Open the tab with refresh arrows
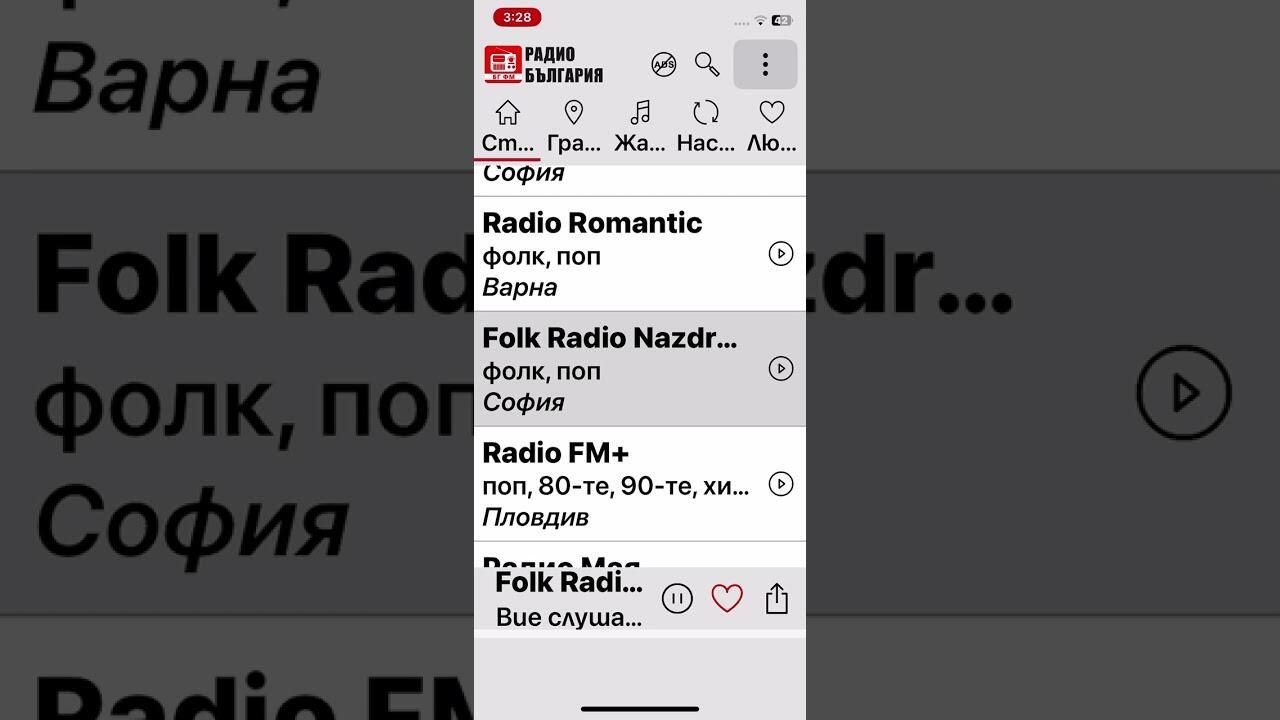Screen dimensions: 1280x720 (705, 126)
